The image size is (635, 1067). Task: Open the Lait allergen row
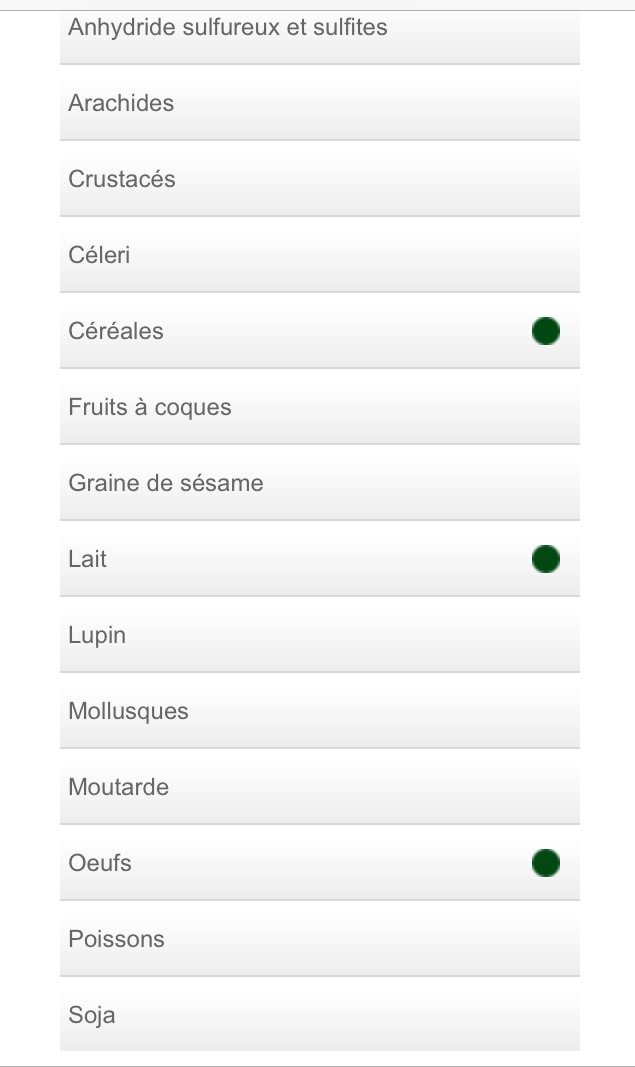pos(319,559)
